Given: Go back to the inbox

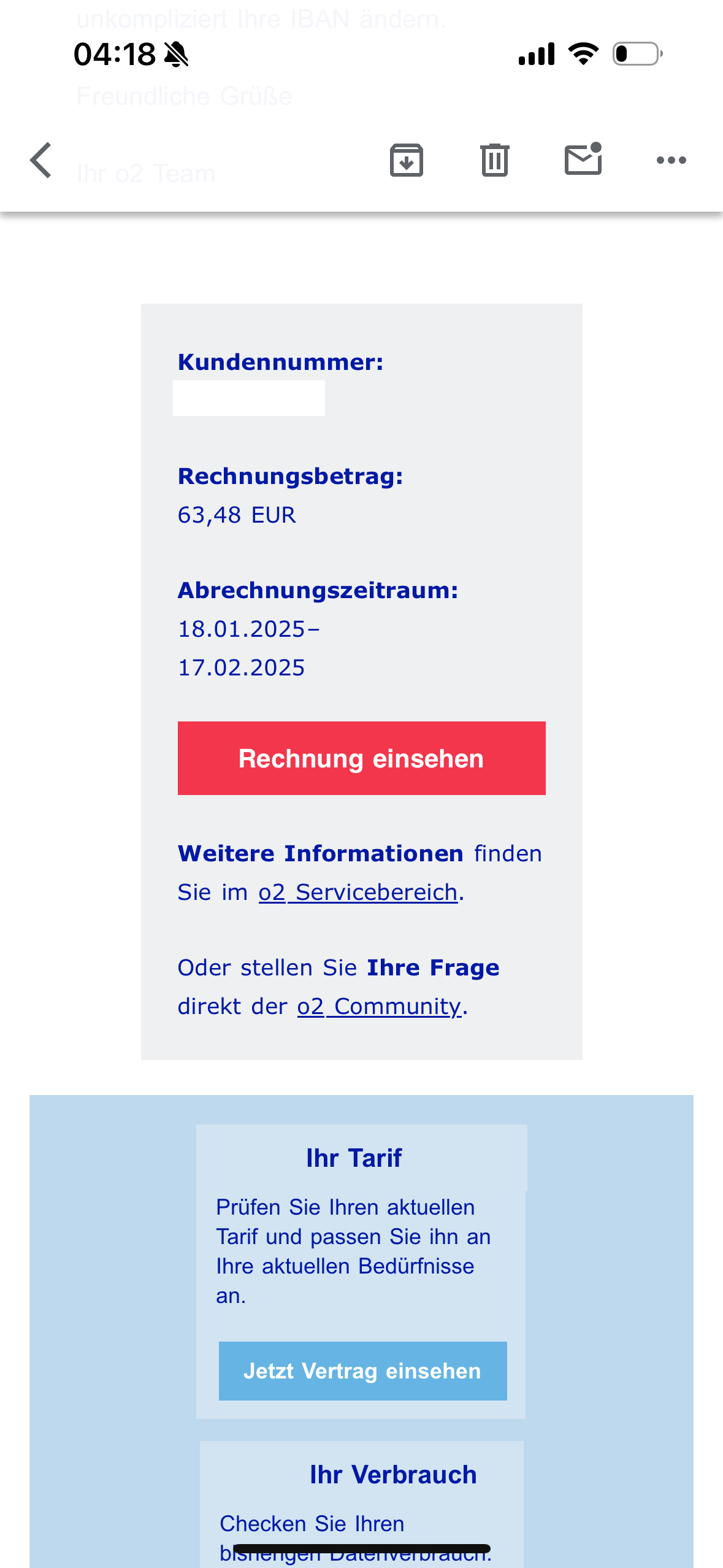Looking at the screenshot, I should [41, 161].
